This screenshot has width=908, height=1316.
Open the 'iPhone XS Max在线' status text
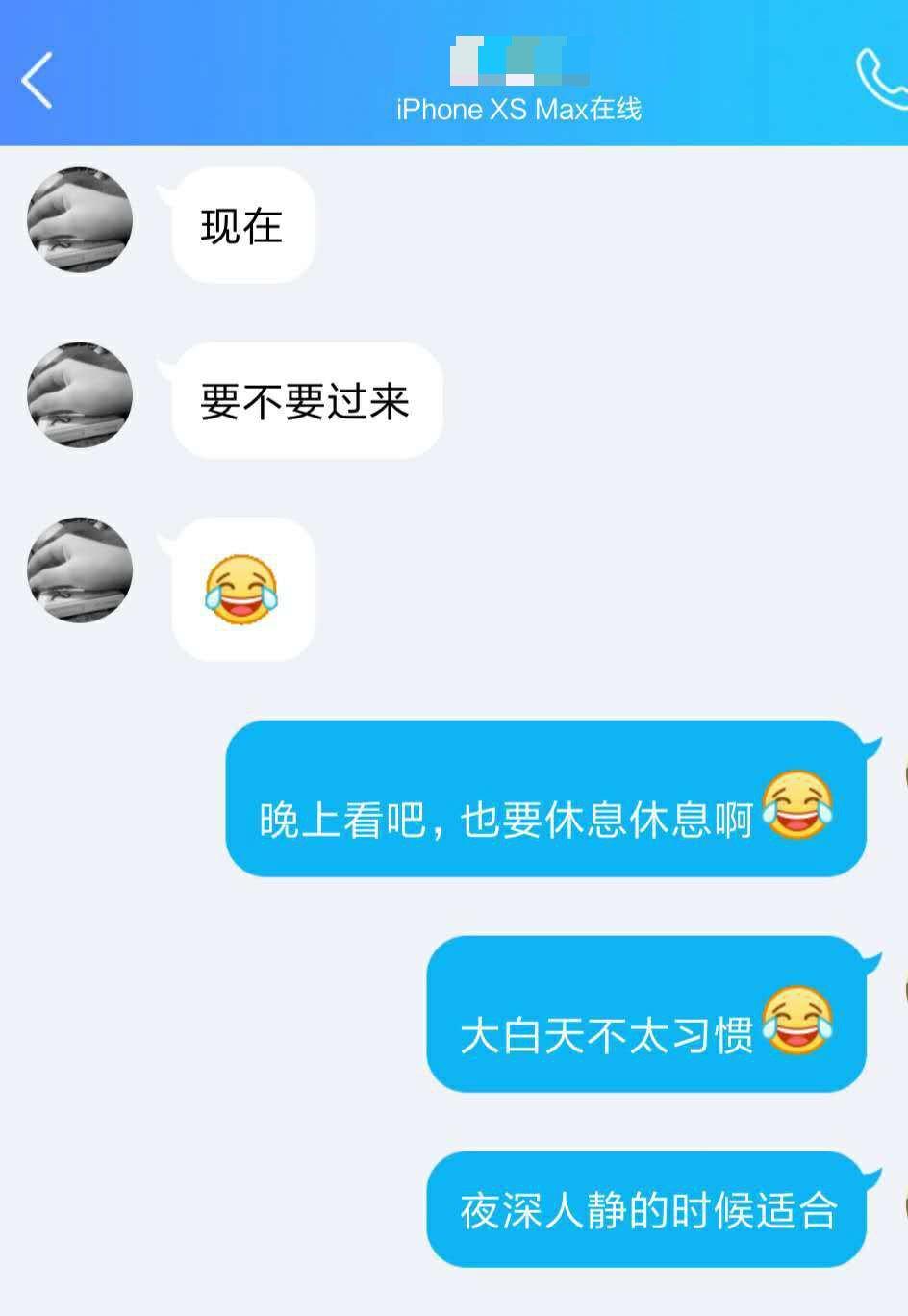pos(520,110)
